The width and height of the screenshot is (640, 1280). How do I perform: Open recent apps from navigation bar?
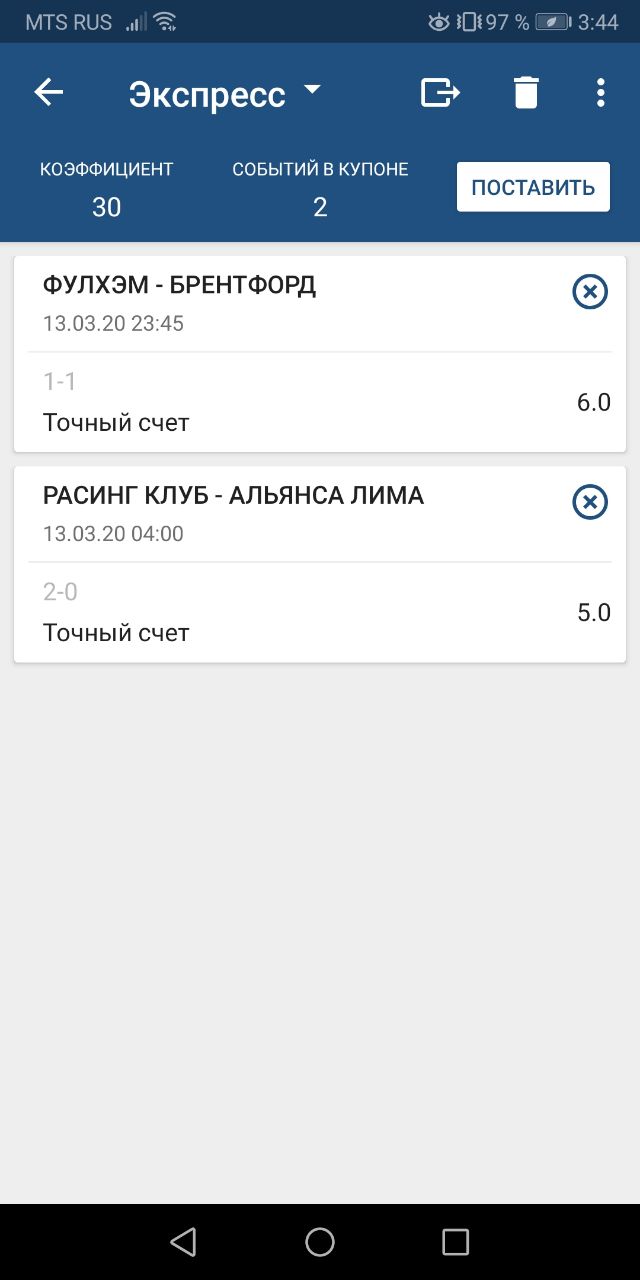(455, 1242)
